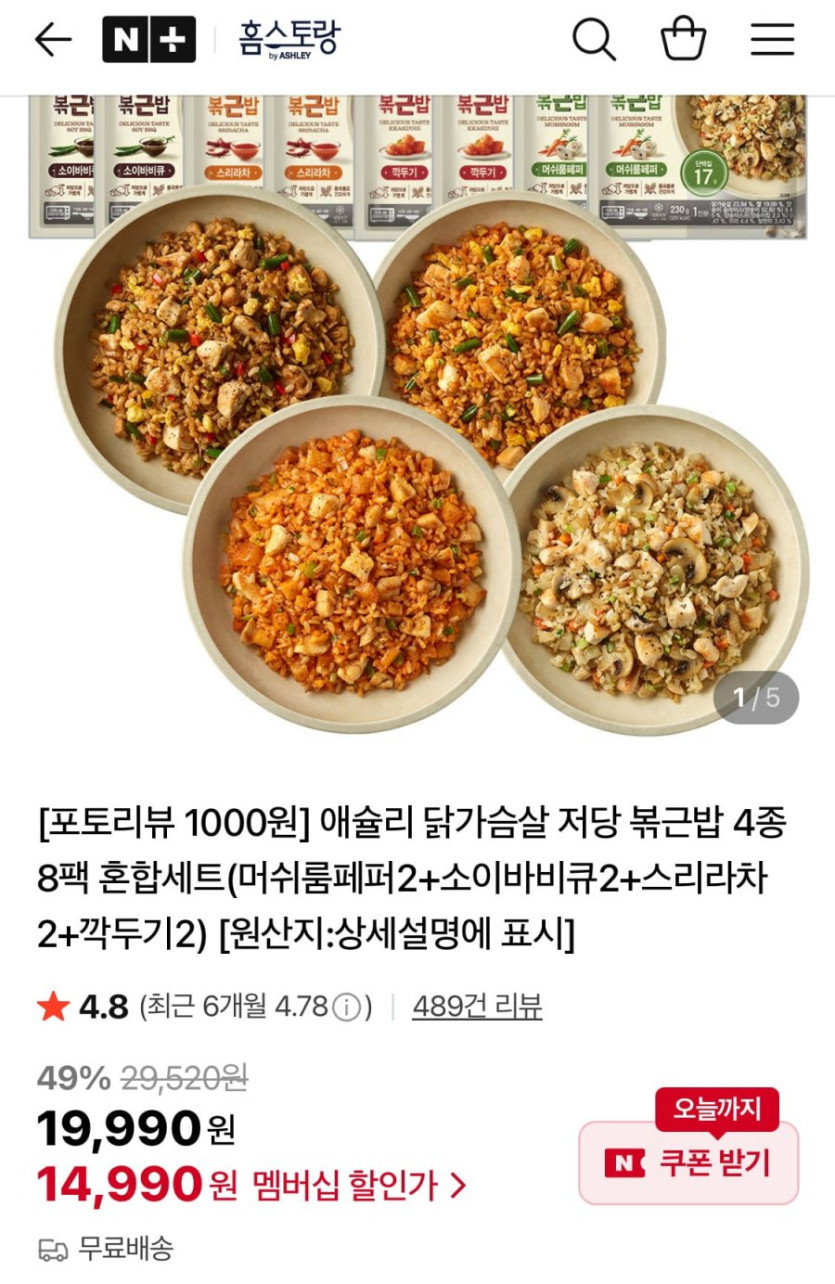Open 멤버십 할인가 membership price details
Screen dimensions: 835x1284
(x=358, y=1185)
